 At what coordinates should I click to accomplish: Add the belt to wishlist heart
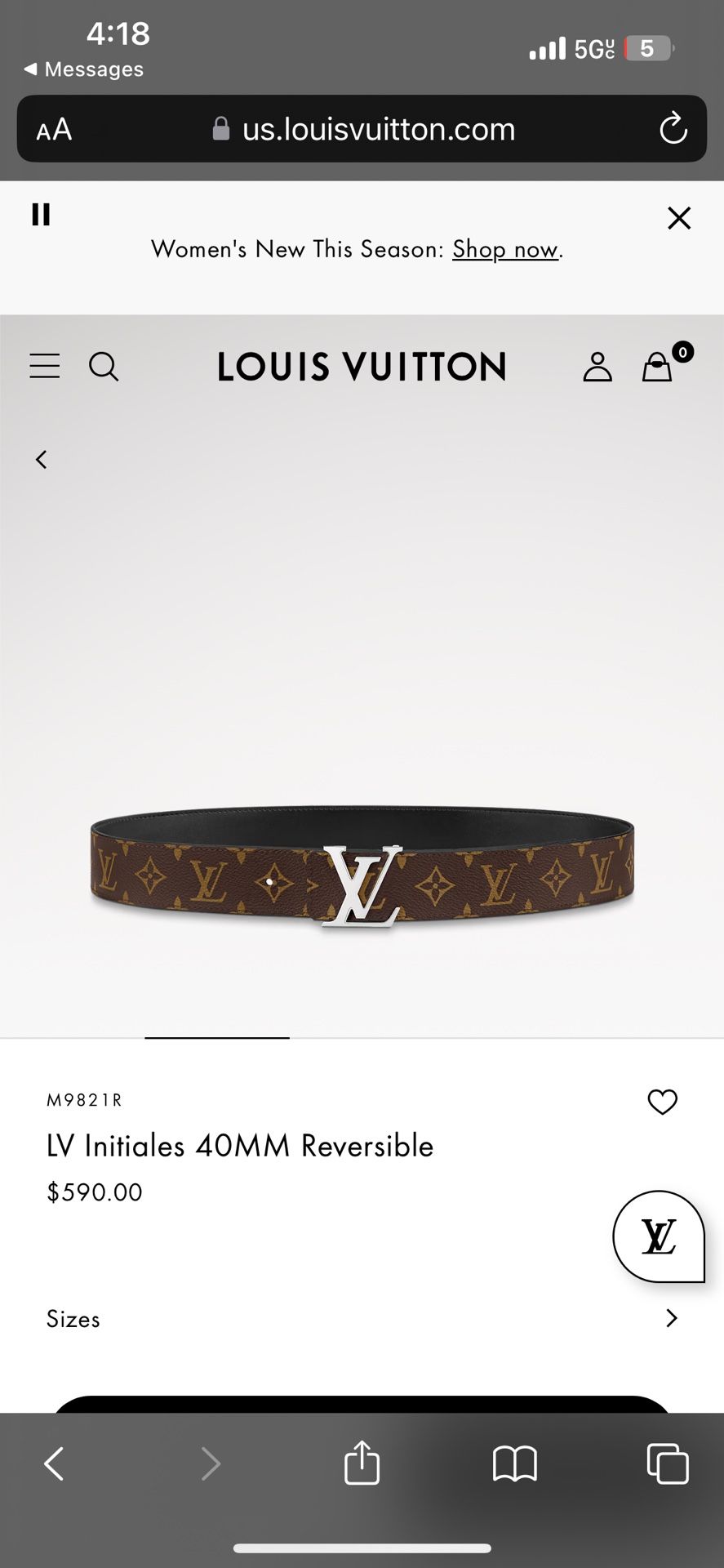662,1102
